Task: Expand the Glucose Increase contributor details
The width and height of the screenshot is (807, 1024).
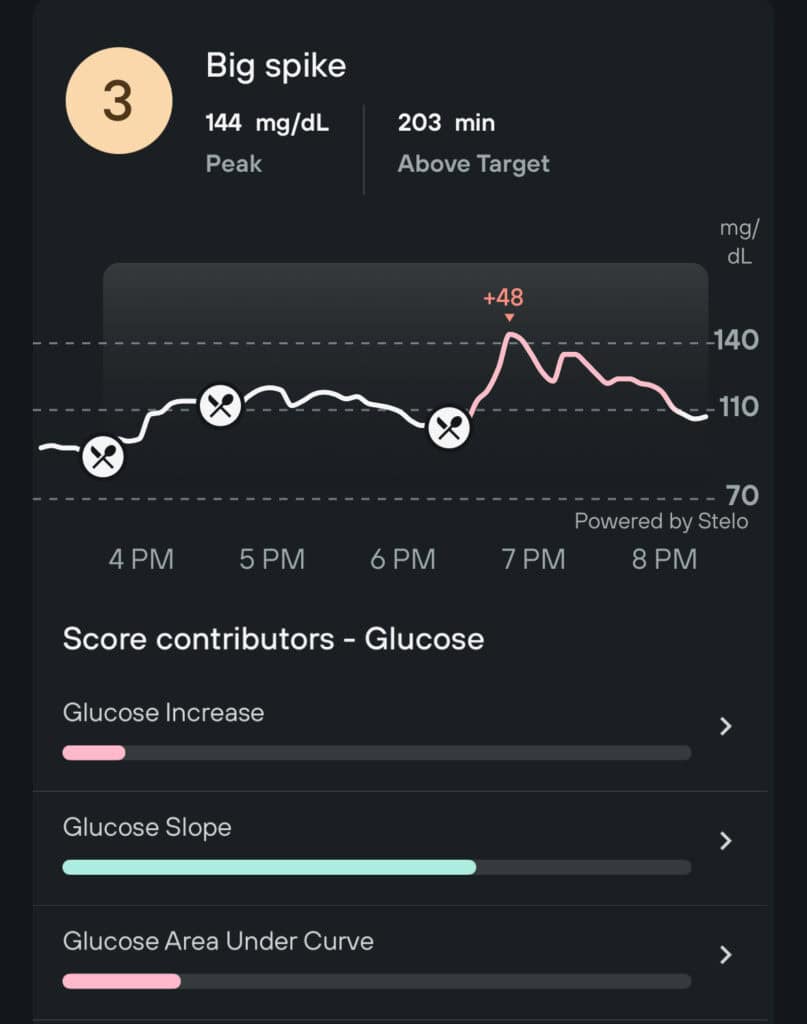Action: tap(725, 727)
